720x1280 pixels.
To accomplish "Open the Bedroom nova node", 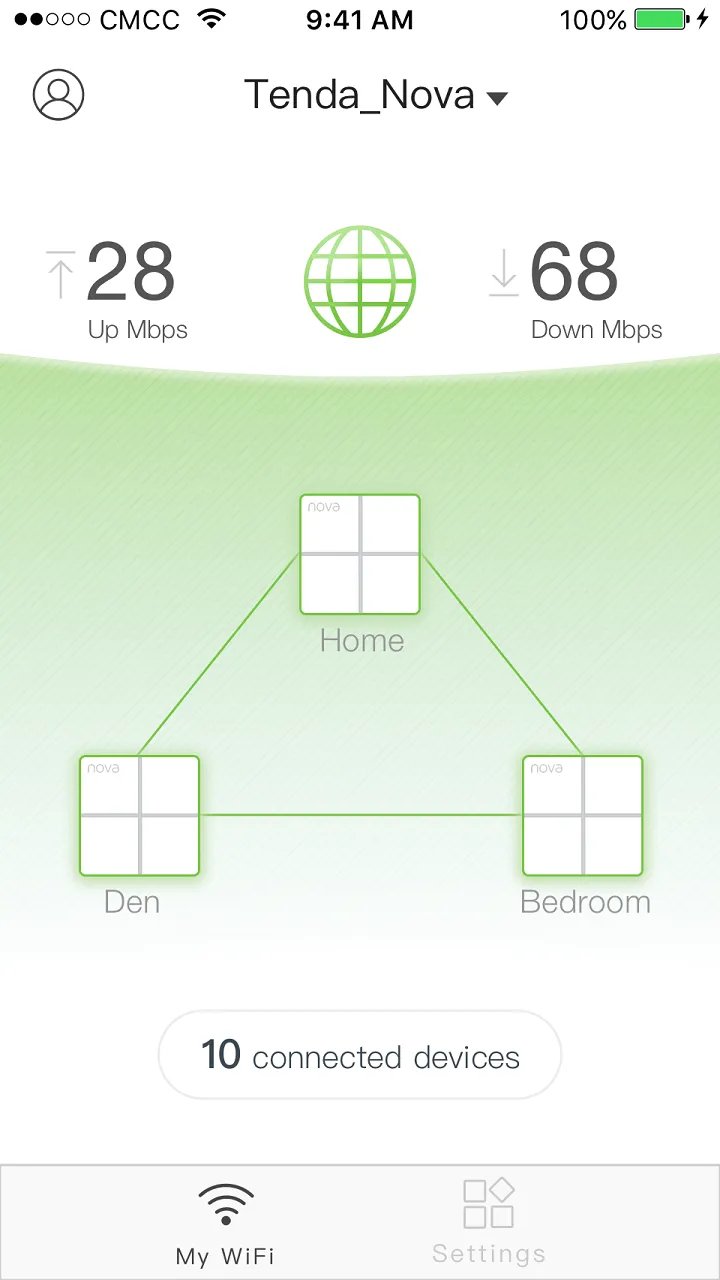I will (x=583, y=815).
